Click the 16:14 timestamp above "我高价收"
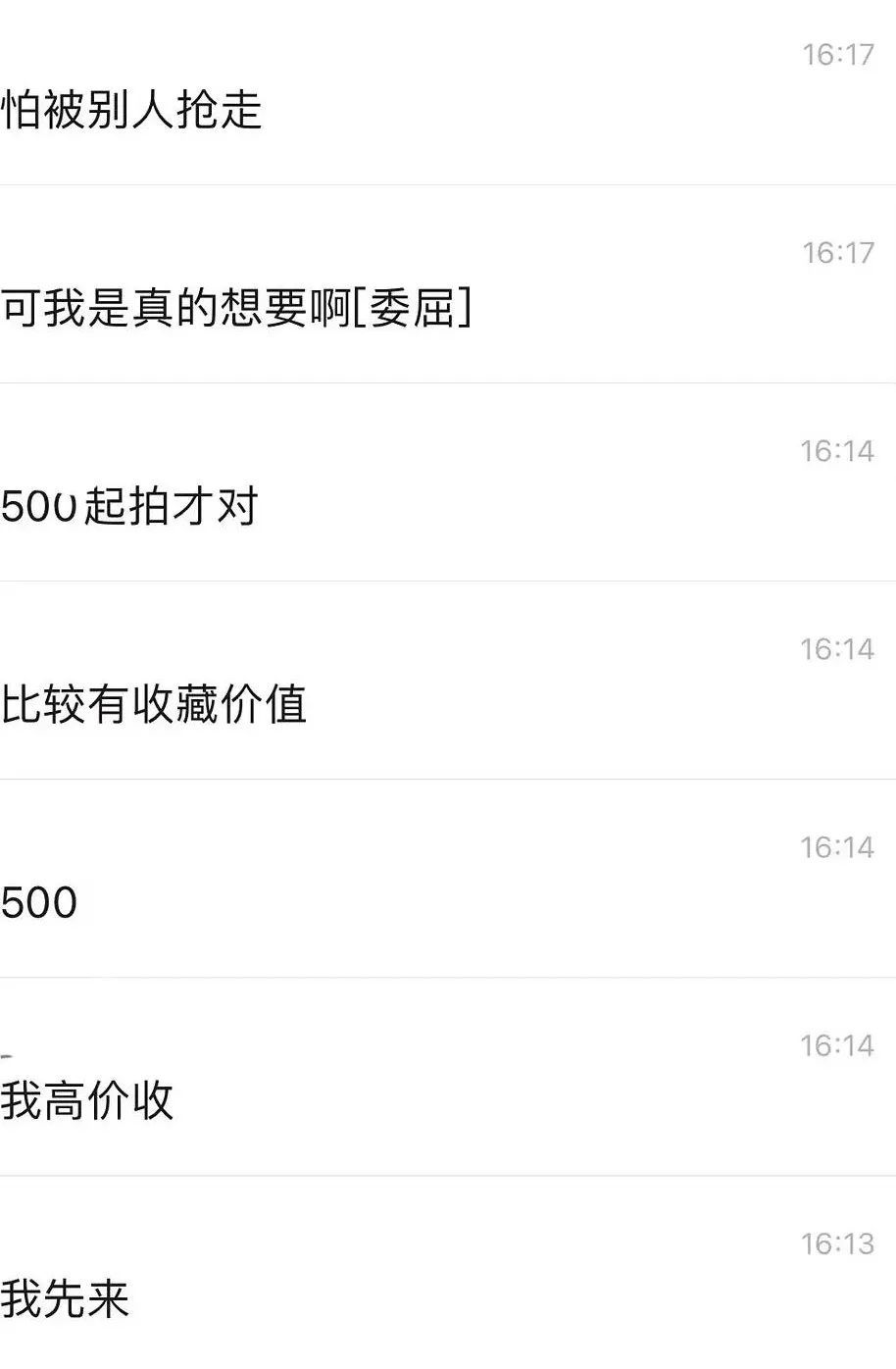 click(x=837, y=1044)
